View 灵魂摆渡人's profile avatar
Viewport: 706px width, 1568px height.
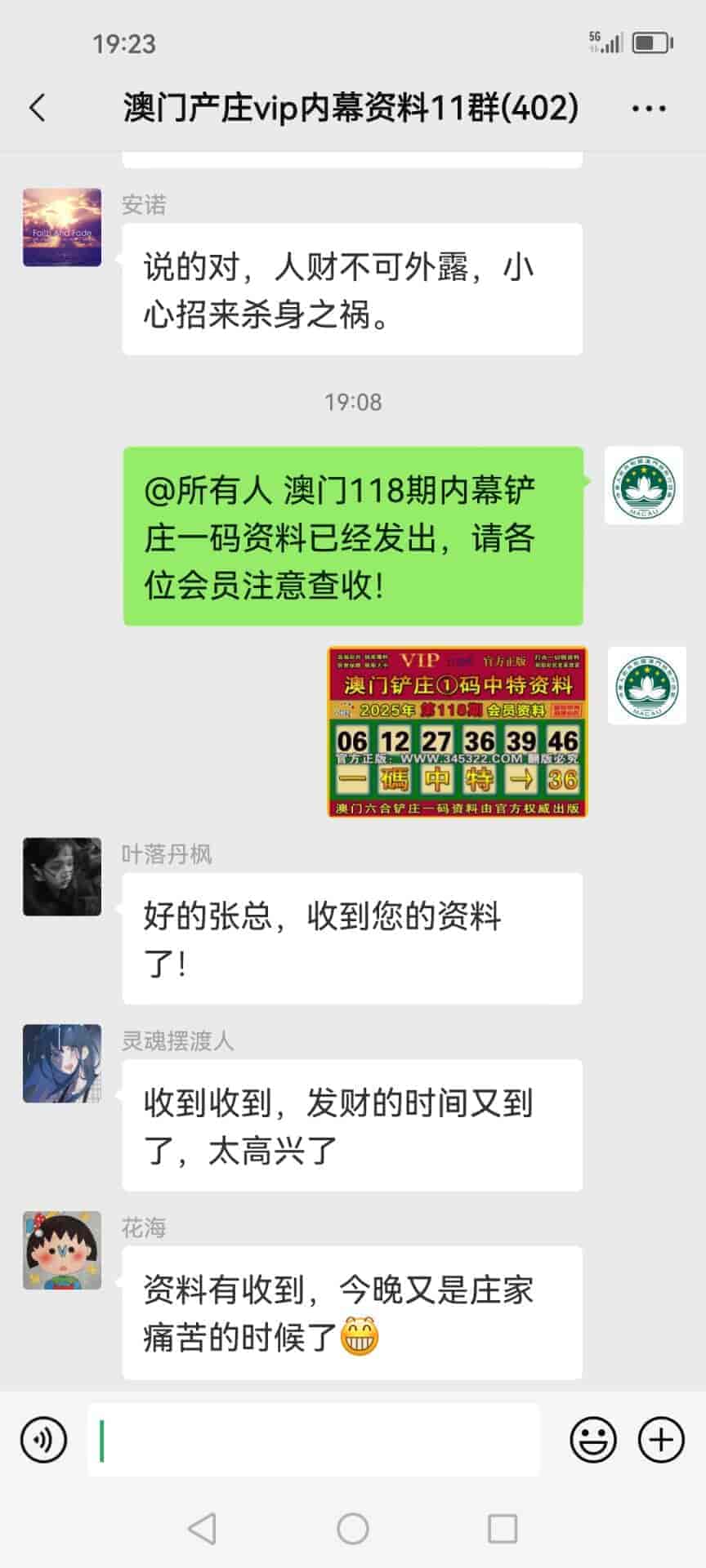[x=62, y=1063]
